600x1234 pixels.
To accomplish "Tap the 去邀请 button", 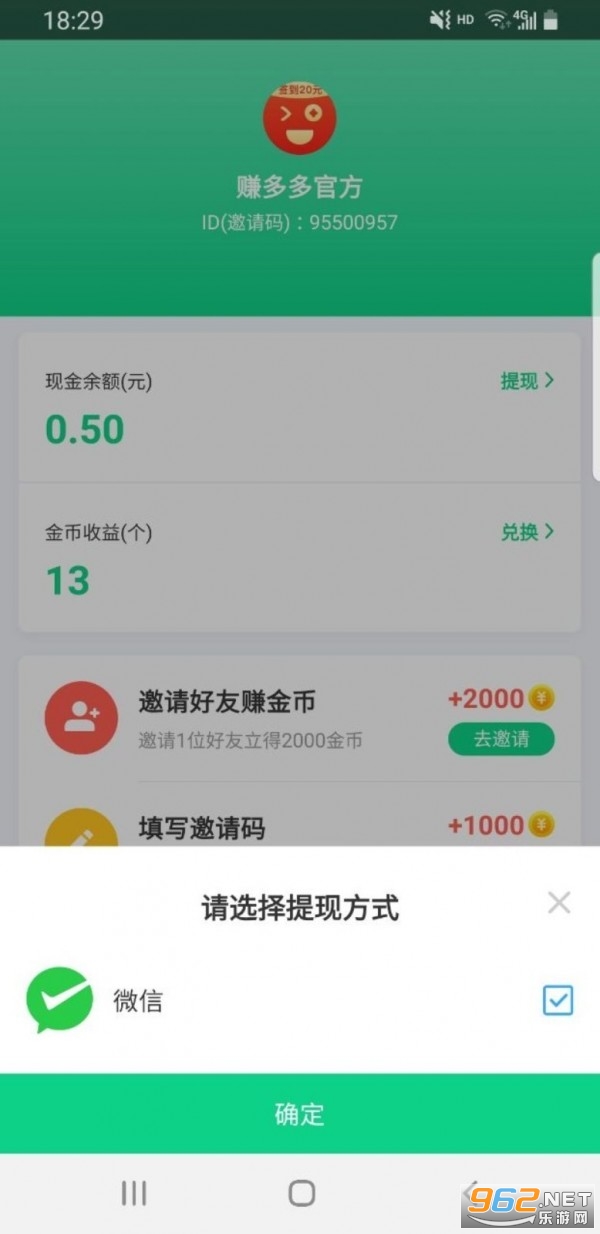I will 500,739.
